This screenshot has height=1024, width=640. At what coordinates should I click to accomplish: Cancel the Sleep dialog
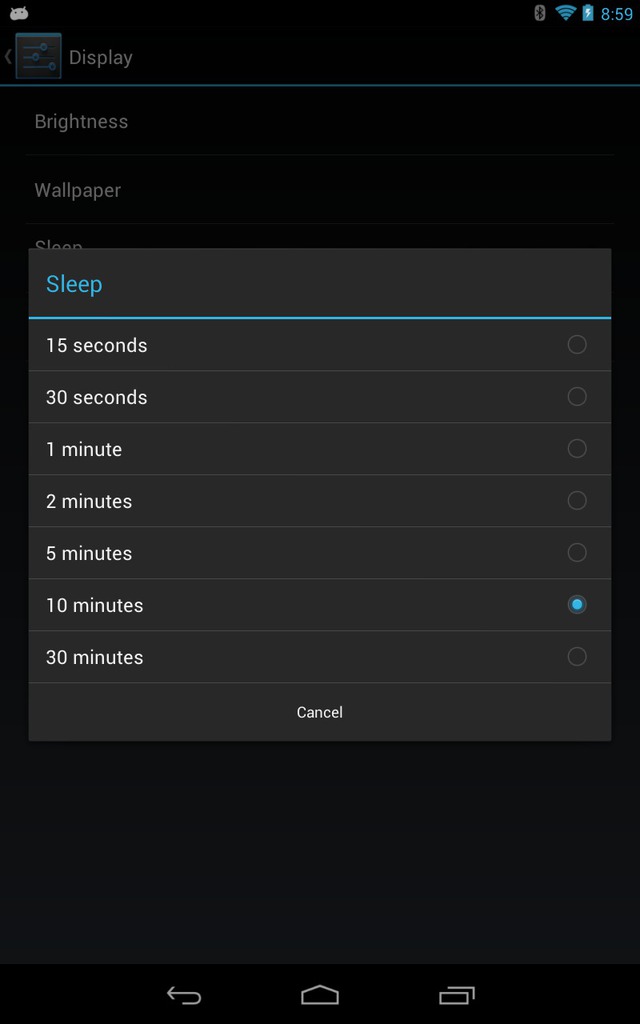320,712
